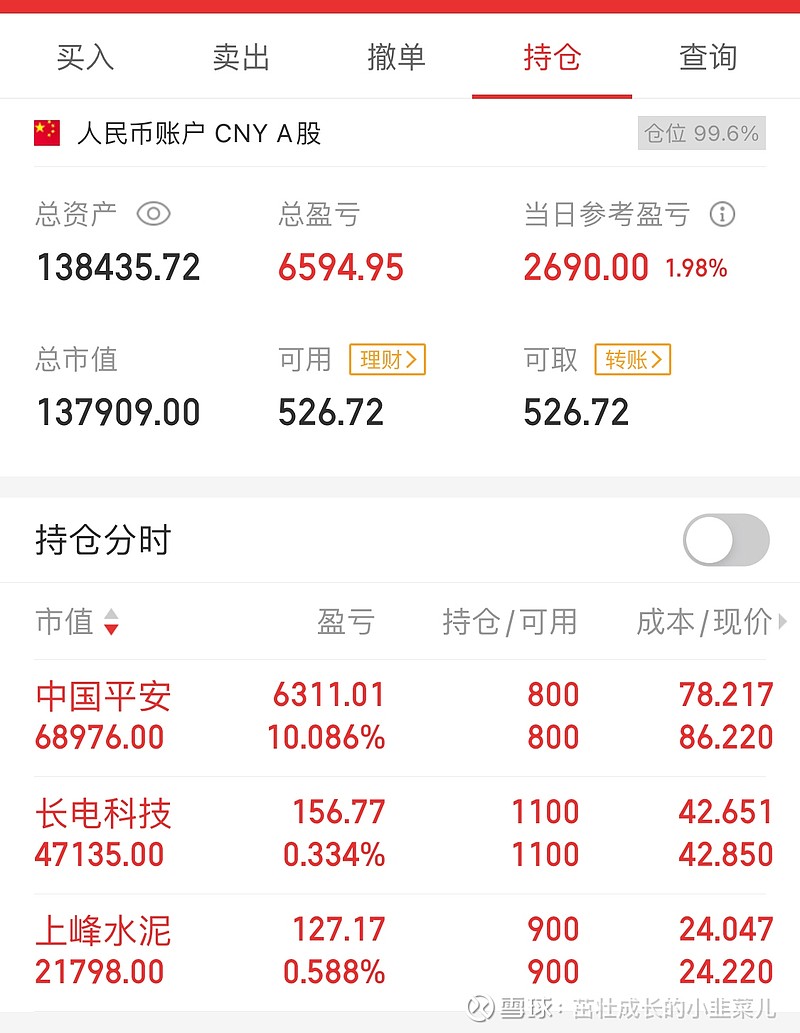
Task: Open the 查询 tab
Action: click(706, 57)
